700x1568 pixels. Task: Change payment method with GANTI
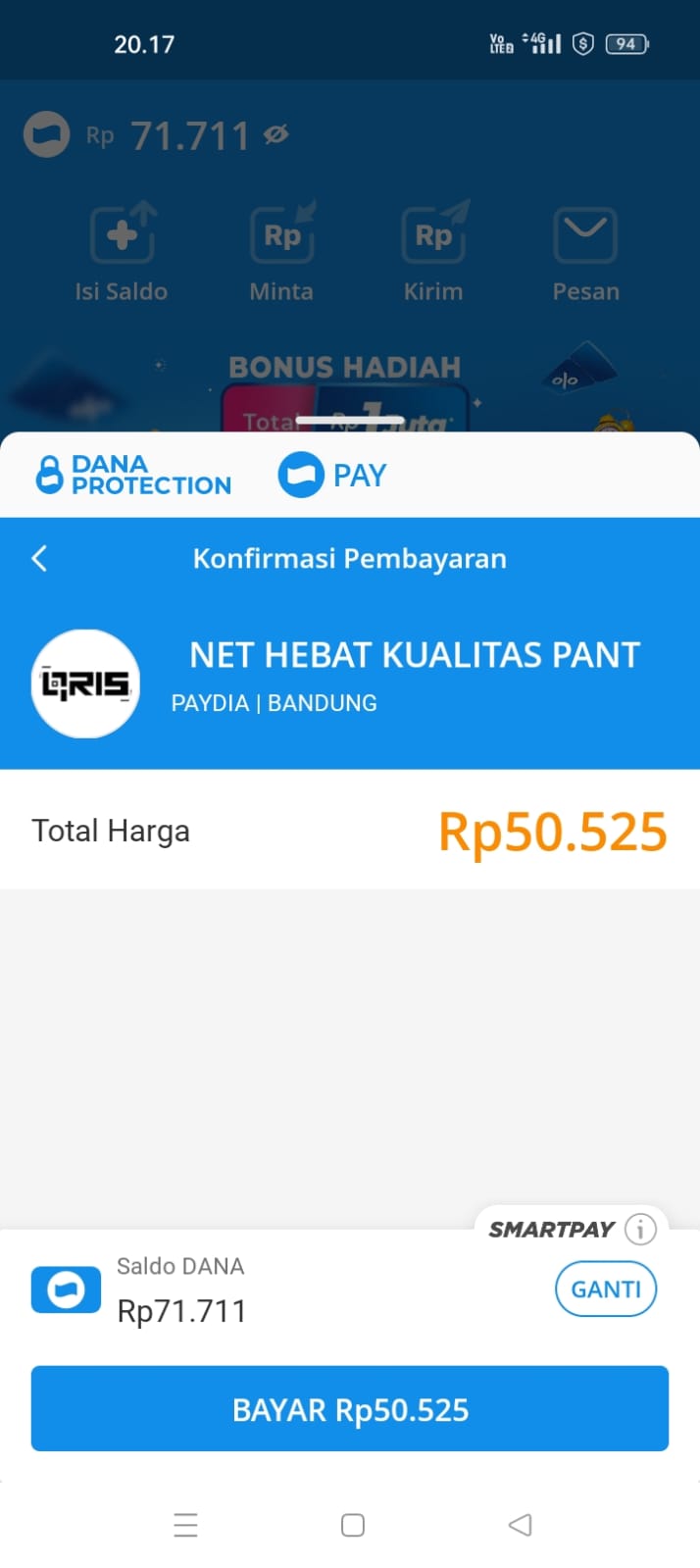pos(605,1289)
